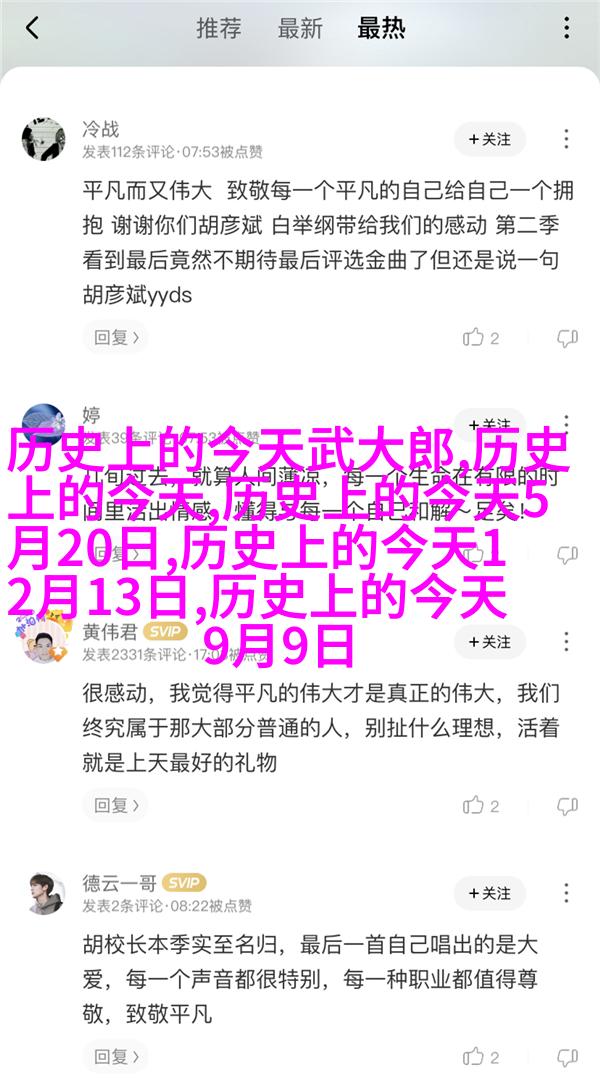Like 冷战's comment
The image size is (600, 1083).
click(480, 338)
